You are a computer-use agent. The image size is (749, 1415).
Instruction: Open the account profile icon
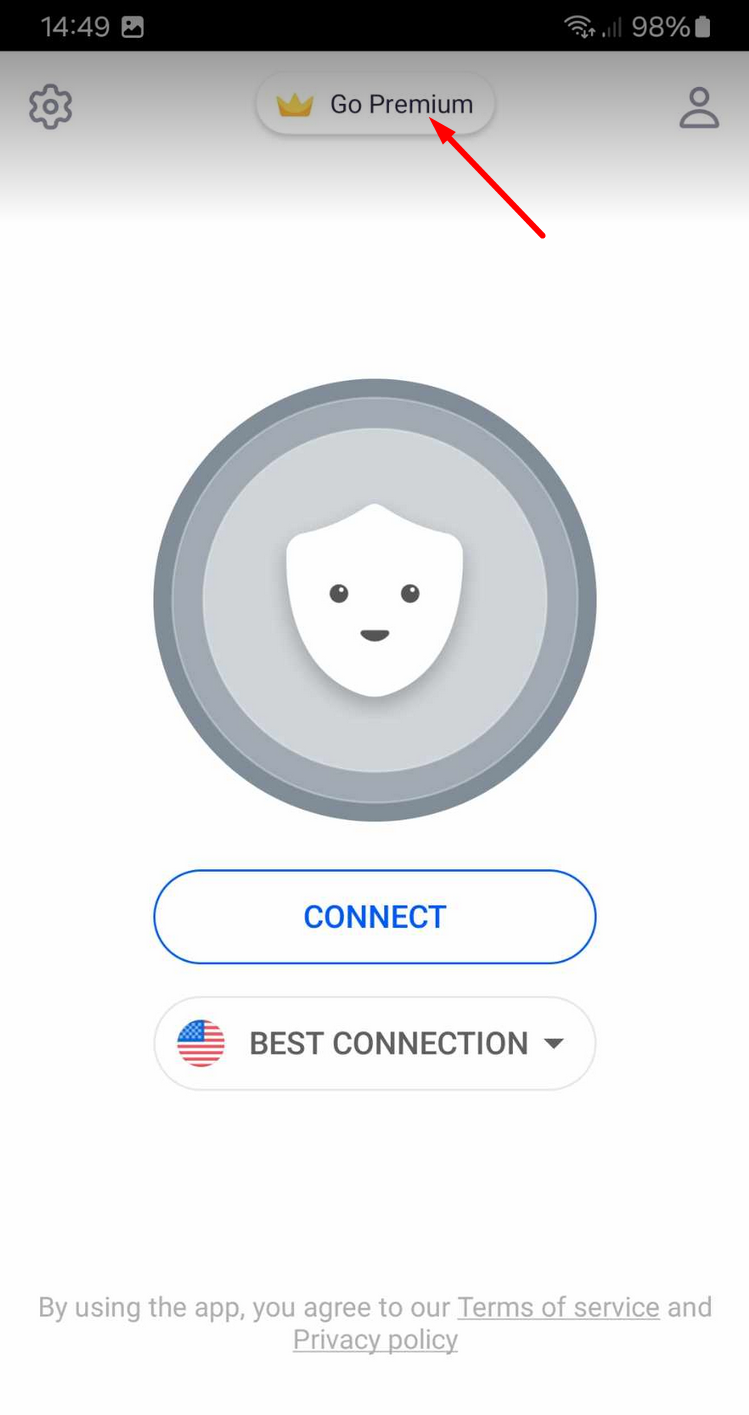(699, 107)
